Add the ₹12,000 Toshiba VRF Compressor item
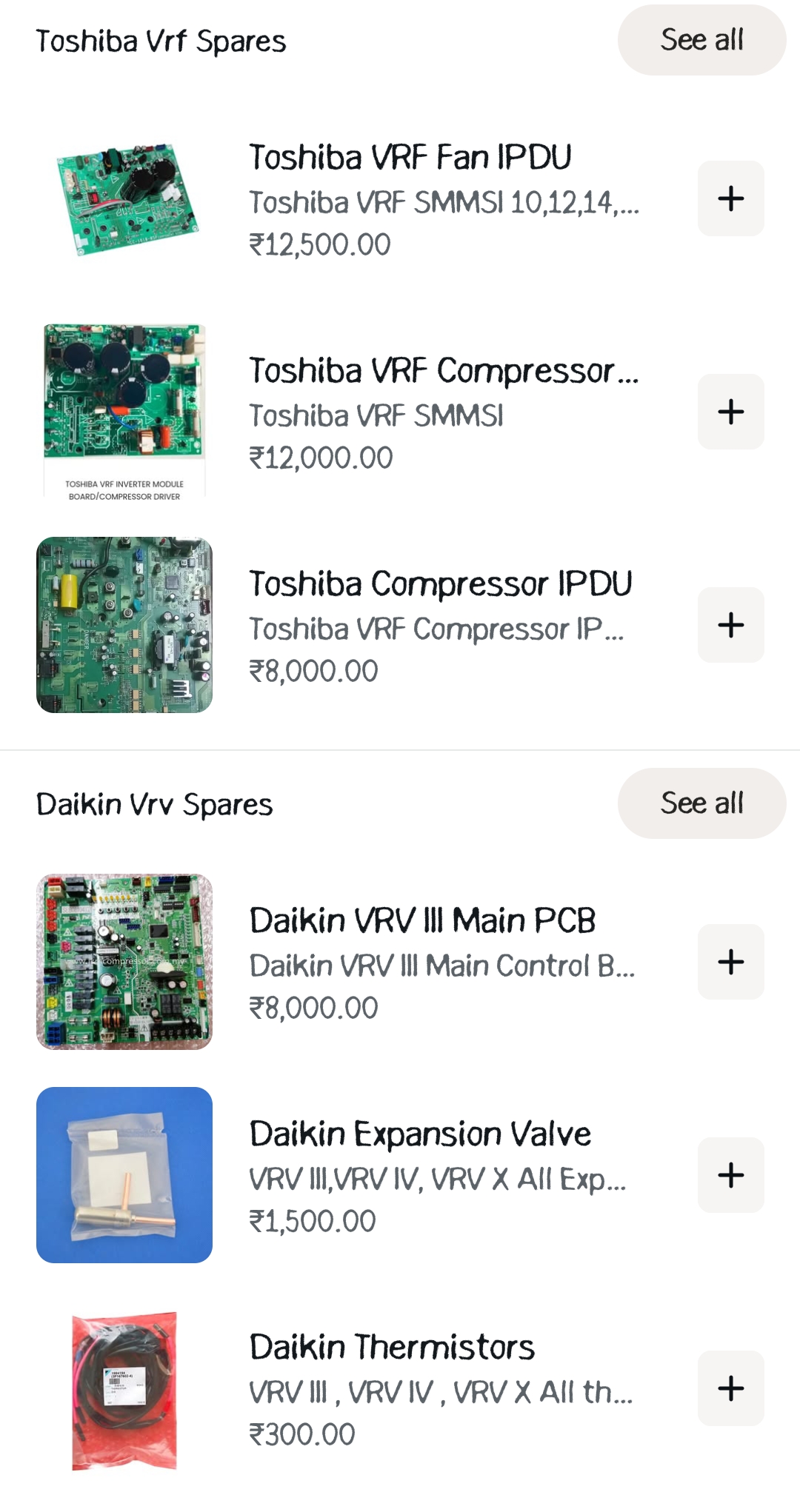Viewport: 800px width, 1512px height. 730,412
